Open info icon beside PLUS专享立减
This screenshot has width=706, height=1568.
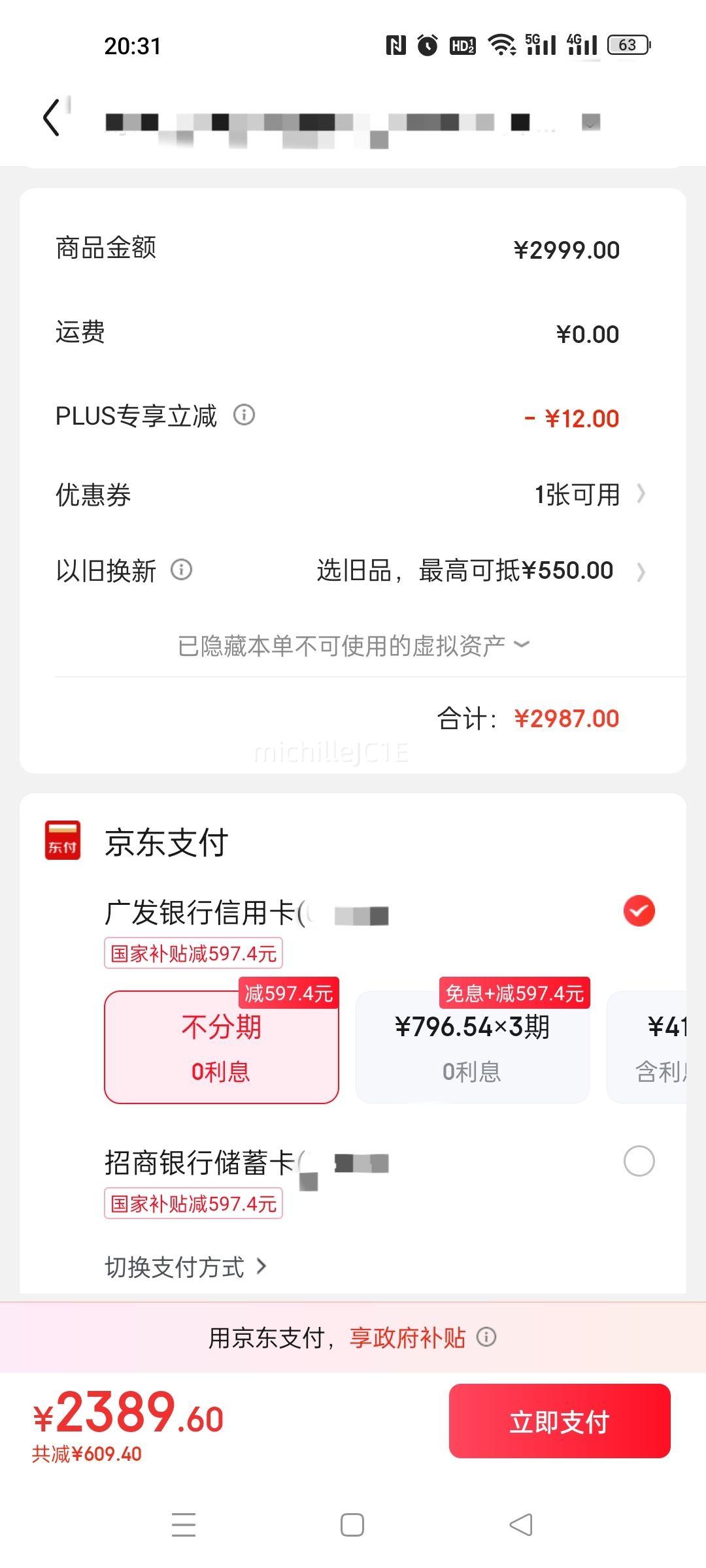click(244, 415)
